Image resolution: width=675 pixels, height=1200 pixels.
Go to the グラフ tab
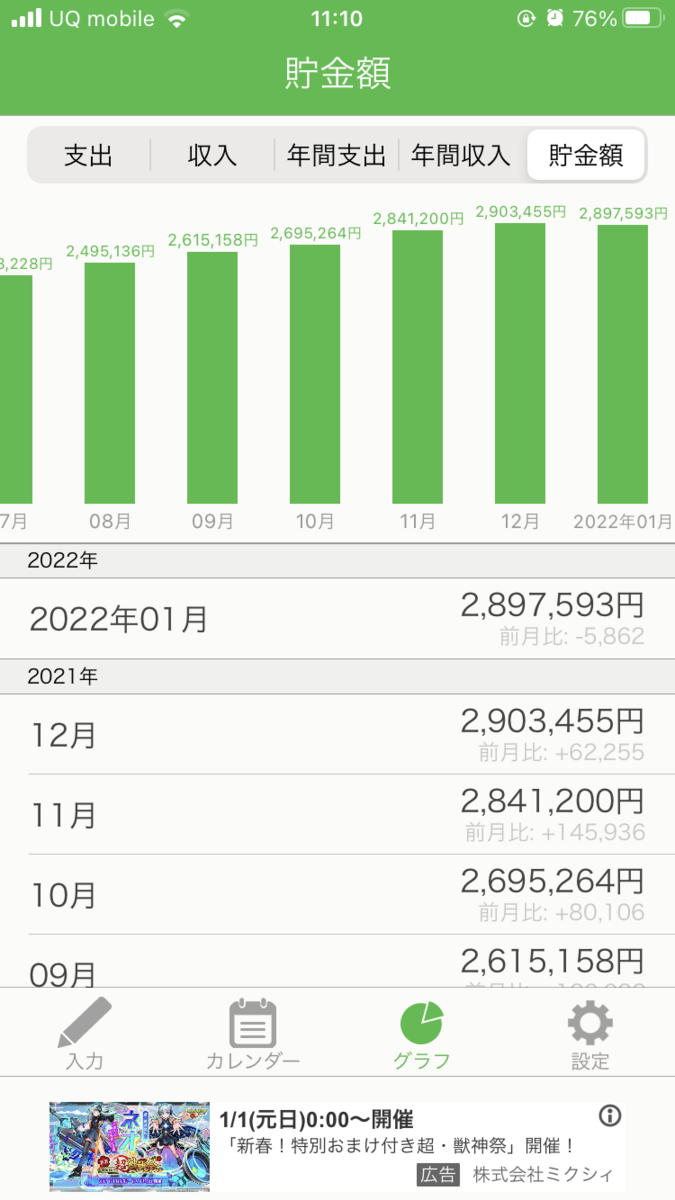point(422,1035)
